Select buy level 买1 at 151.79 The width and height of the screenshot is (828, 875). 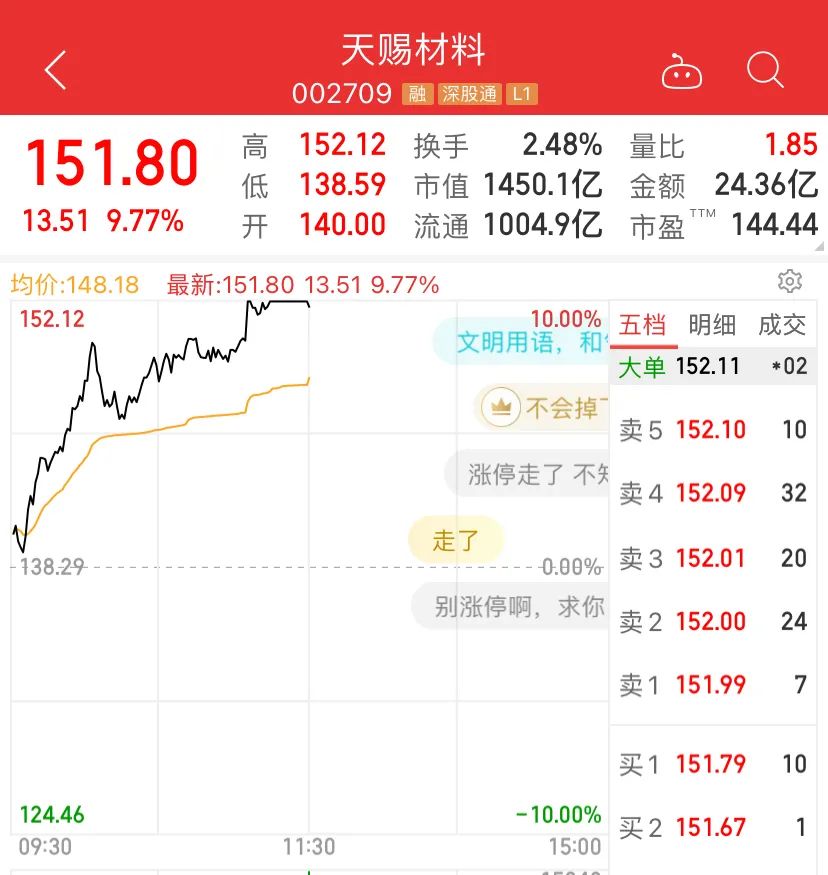[712, 763]
